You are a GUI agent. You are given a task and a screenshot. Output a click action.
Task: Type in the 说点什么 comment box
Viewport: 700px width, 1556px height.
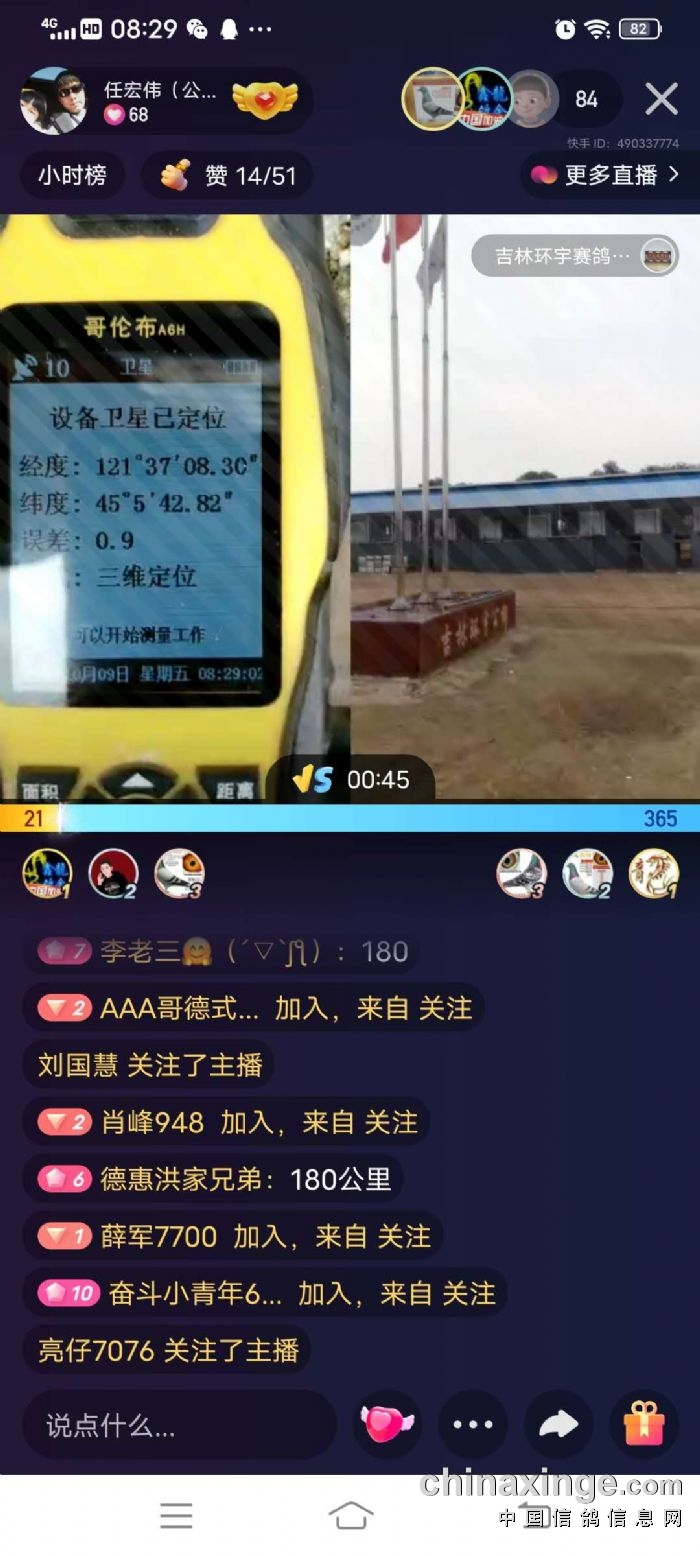coord(180,1425)
